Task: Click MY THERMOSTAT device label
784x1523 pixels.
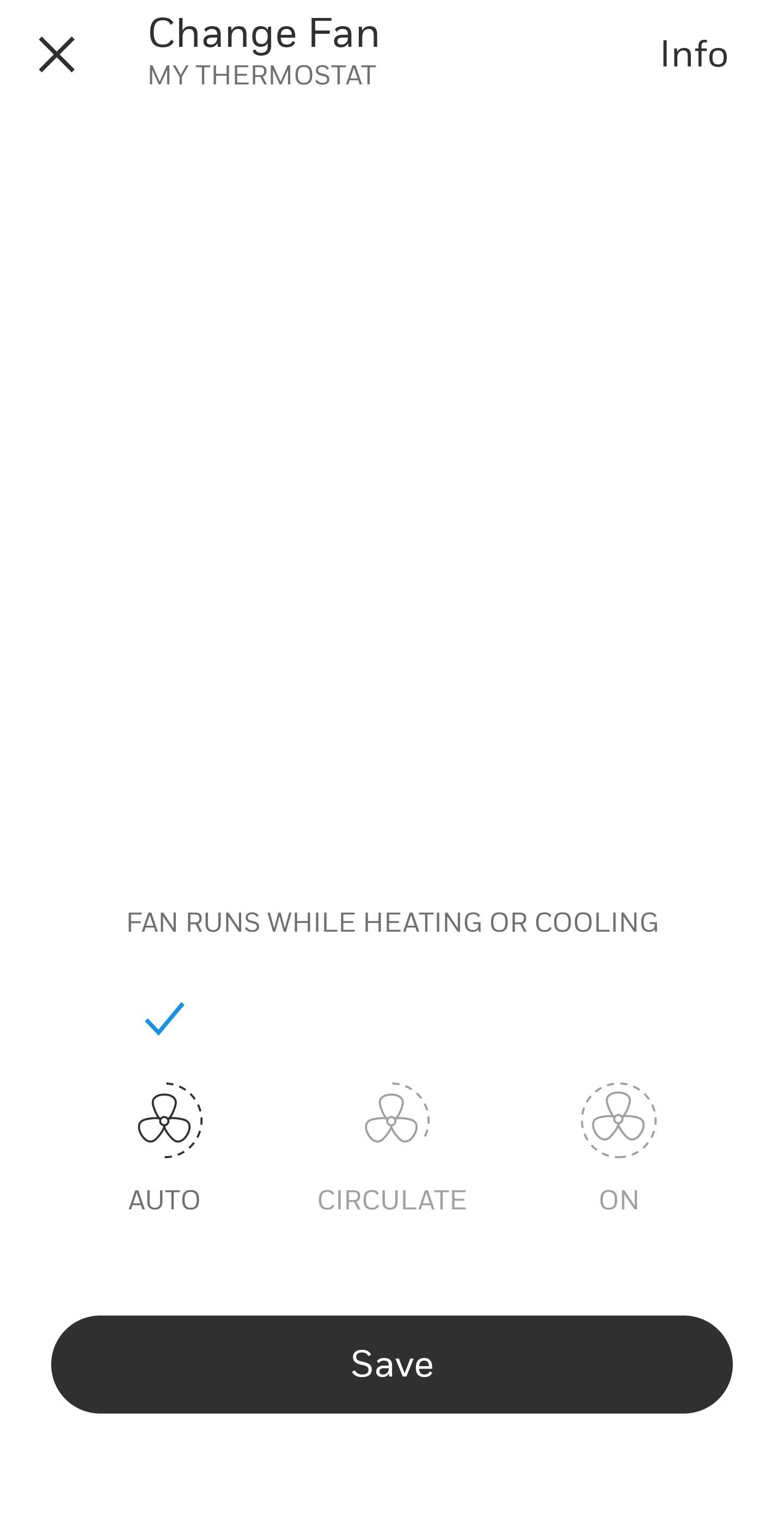Action: [262, 75]
